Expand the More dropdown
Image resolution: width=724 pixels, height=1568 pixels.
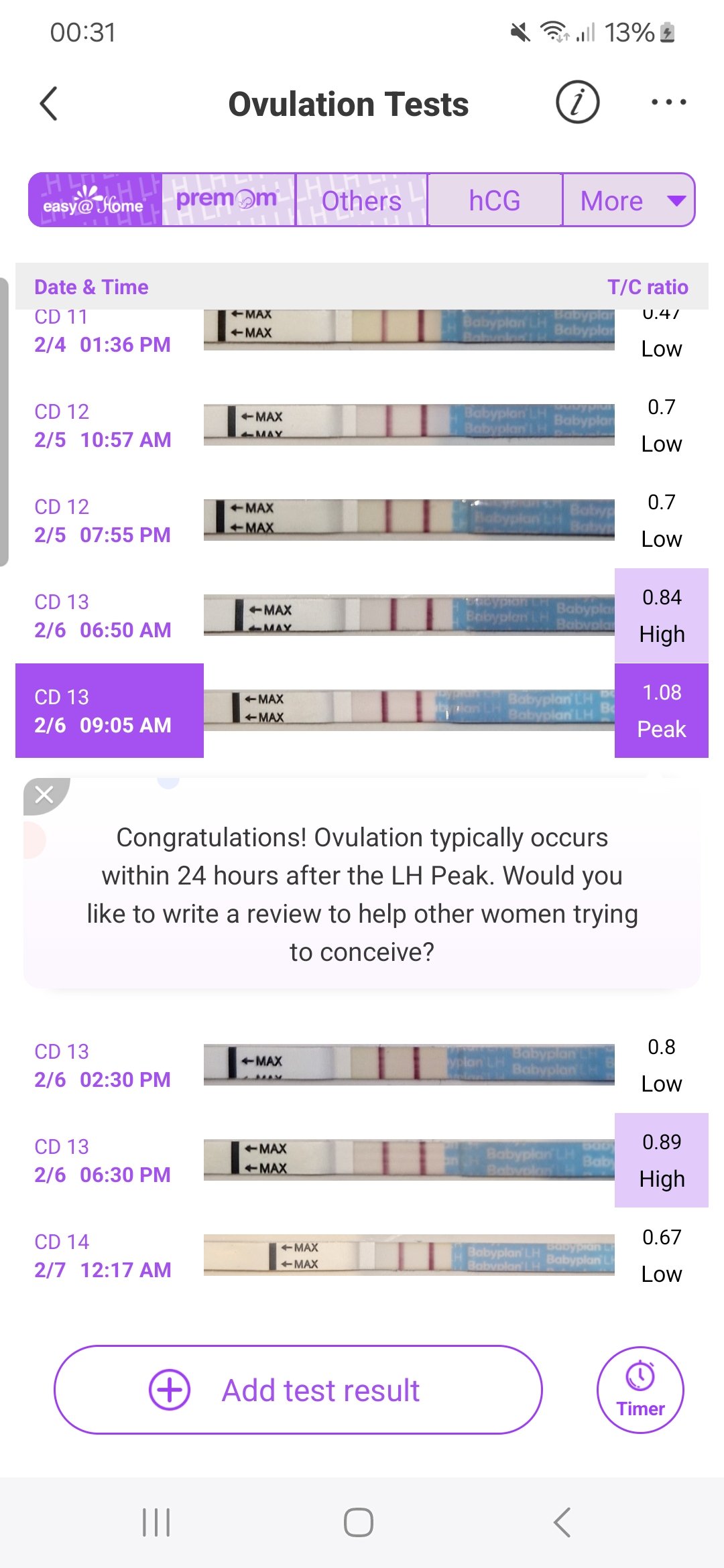coord(629,200)
